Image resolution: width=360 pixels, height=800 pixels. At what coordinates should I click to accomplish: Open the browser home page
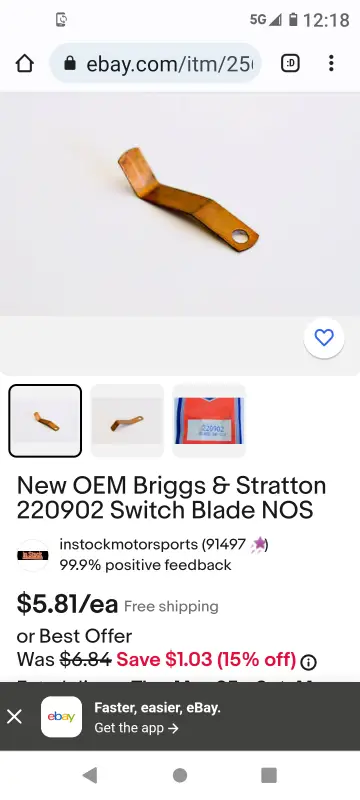(x=24, y=64)
